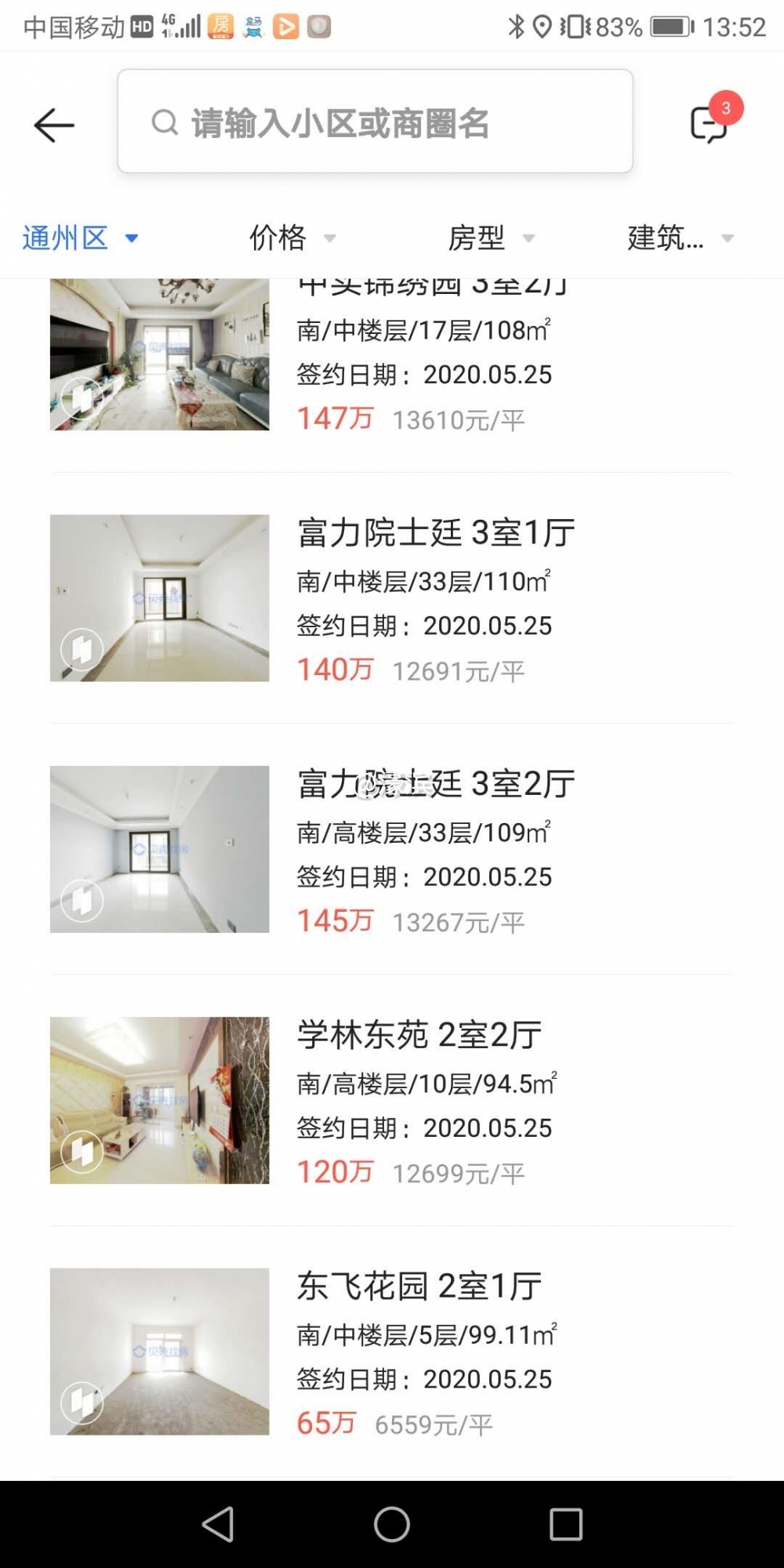The width and height of the screenshot is (784, 1568).
Task: Click the photo icon on the topmost listing image
Action: click(82, 400)
